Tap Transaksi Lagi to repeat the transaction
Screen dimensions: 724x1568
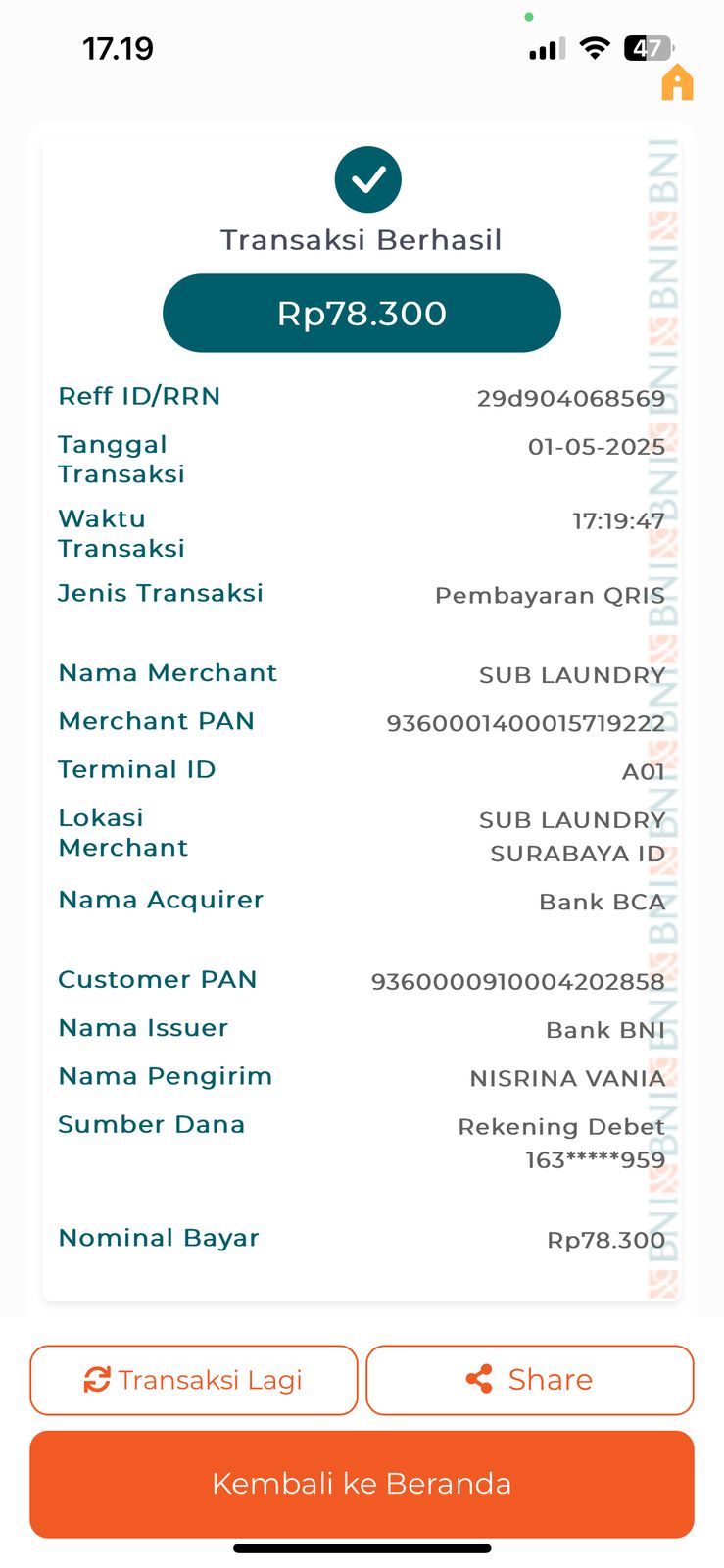pos(194,1380)
